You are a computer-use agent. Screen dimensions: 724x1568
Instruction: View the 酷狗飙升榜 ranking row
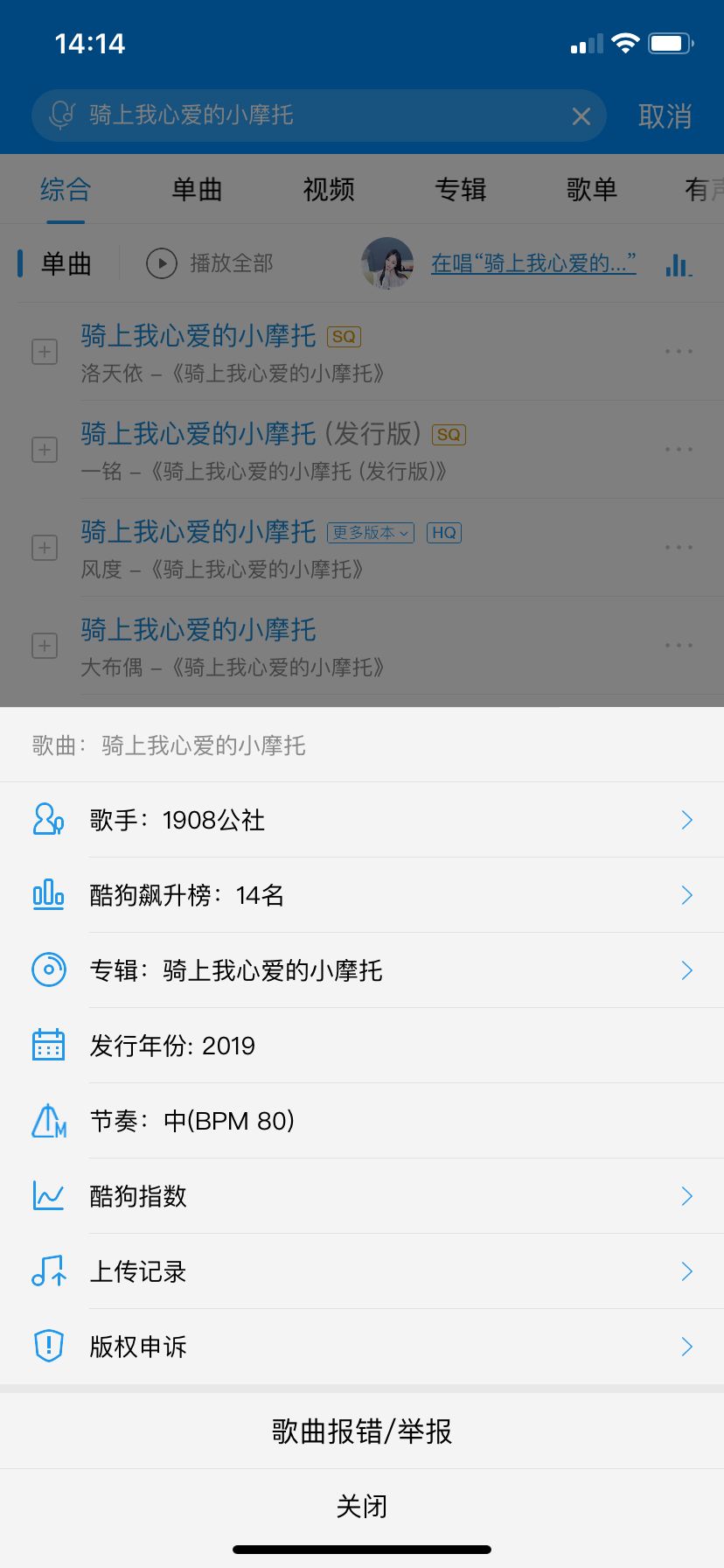[362, 895]
